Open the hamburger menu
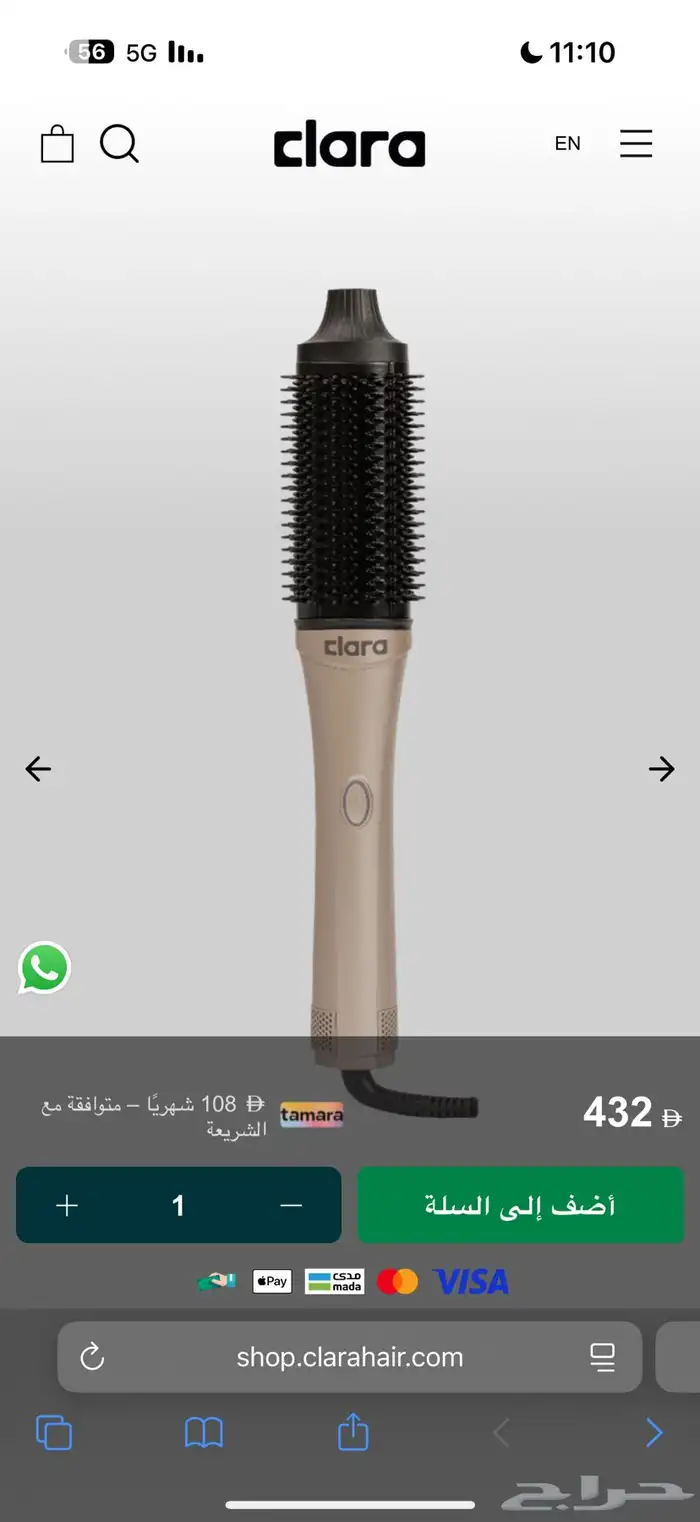700x1522 pixels. (636, 144)
